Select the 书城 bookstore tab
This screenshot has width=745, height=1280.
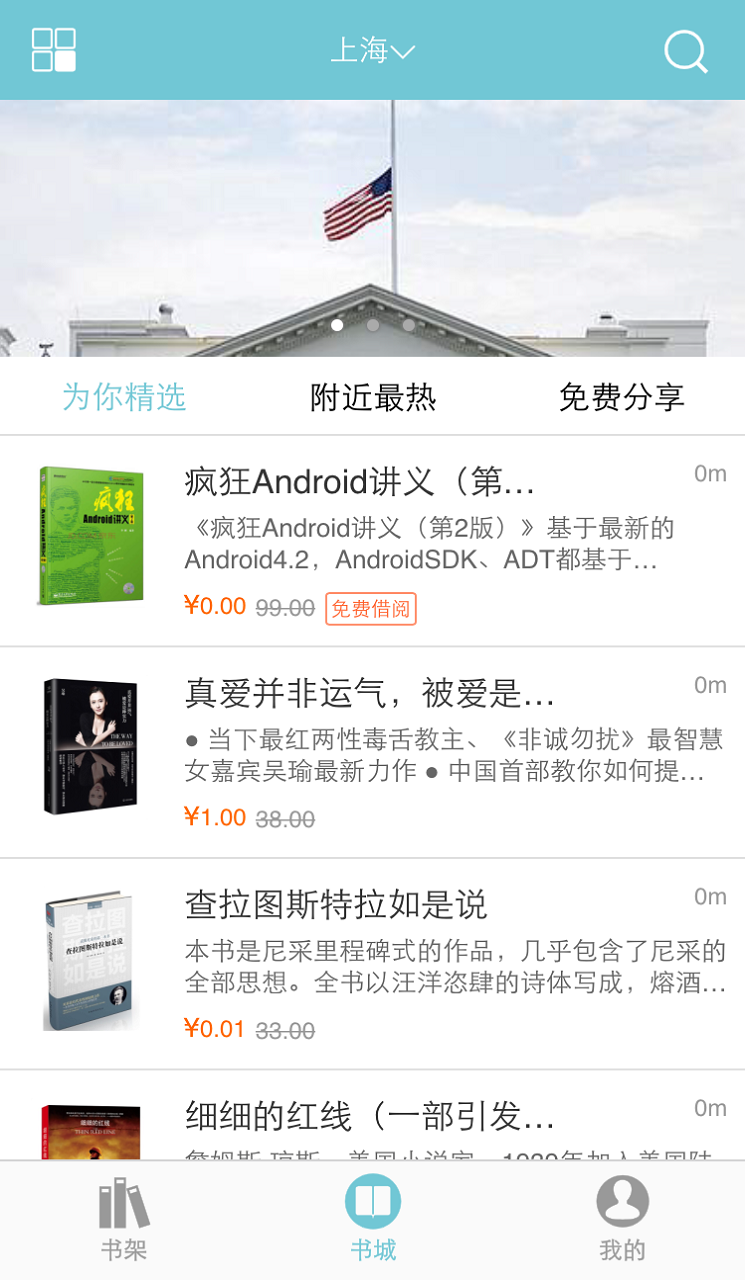pos(373,1219)
